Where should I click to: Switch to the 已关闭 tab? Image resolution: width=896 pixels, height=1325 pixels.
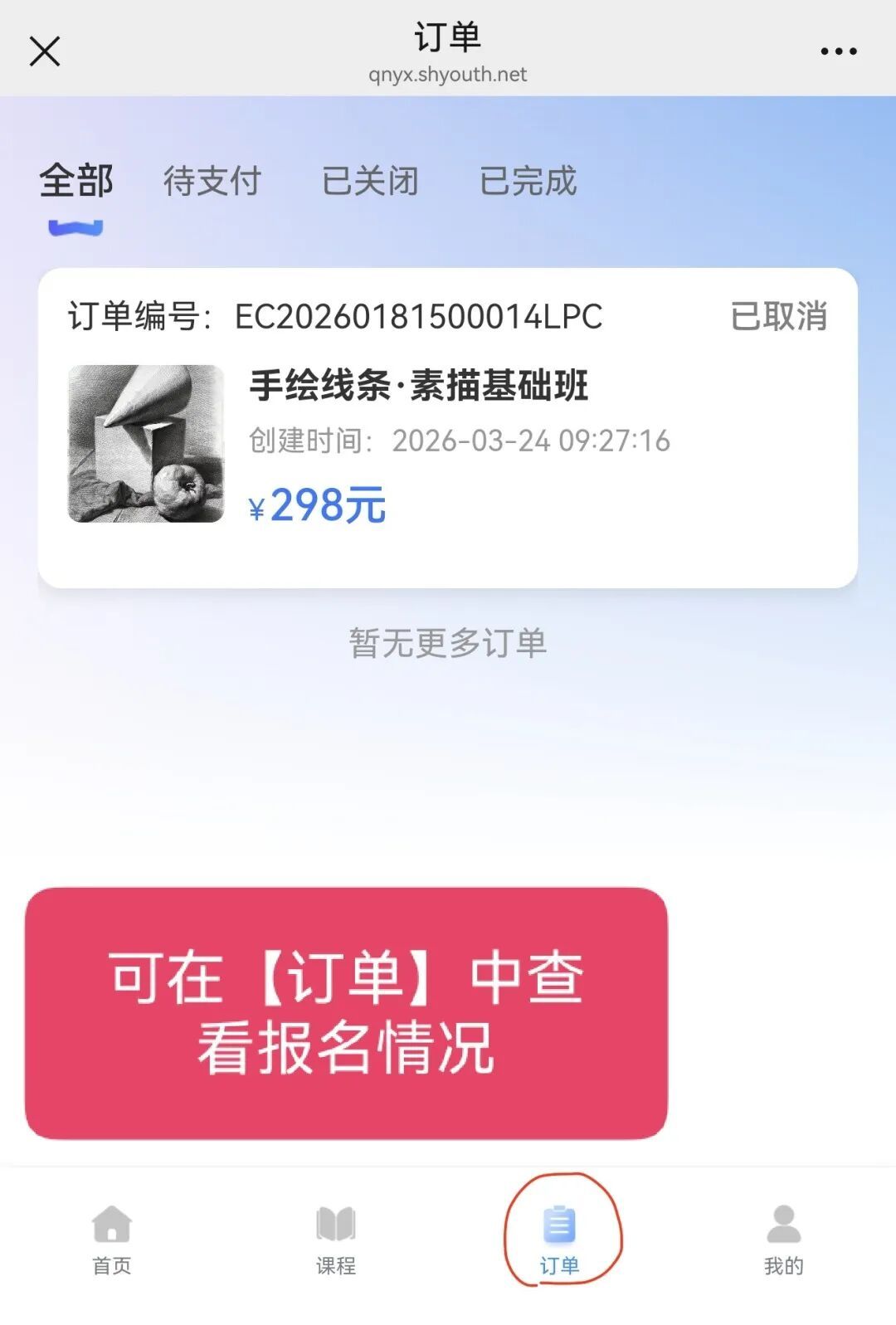(x=370, y=181)
